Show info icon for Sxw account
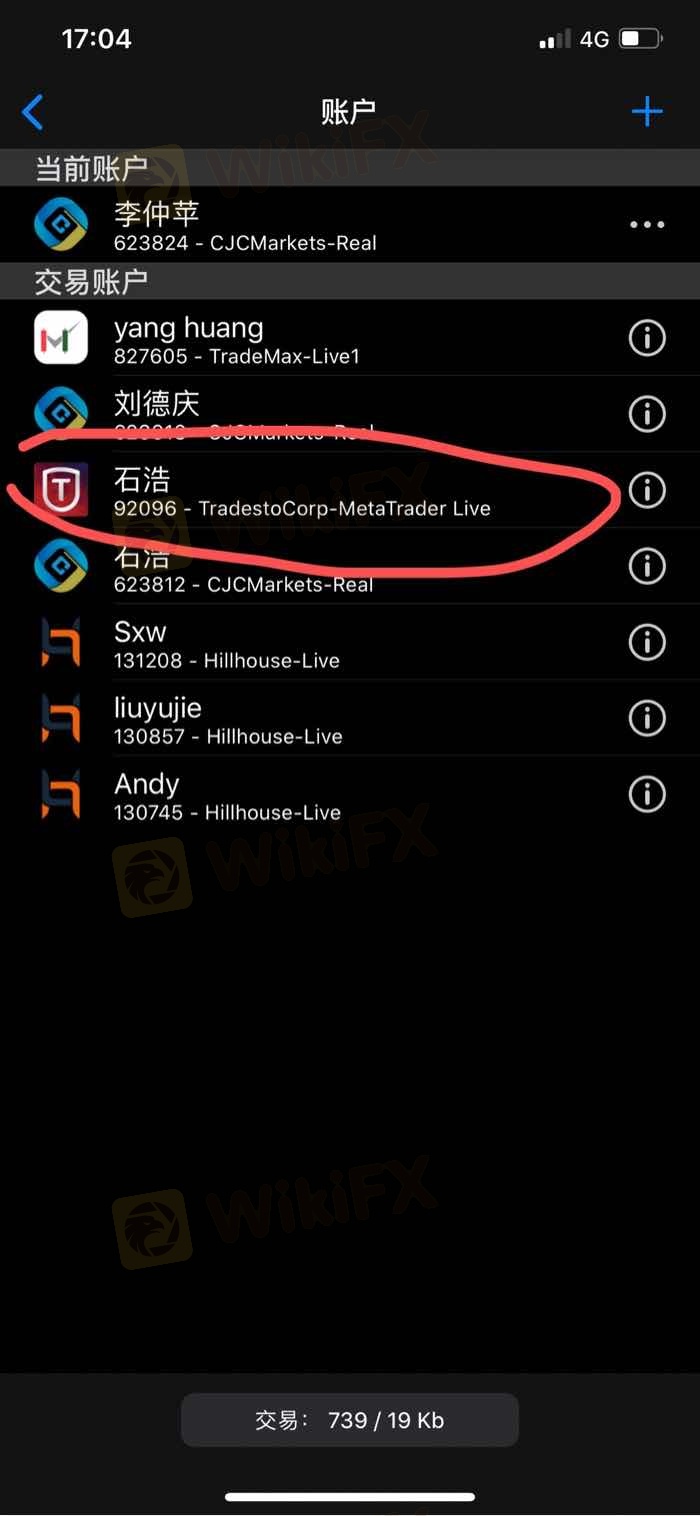Viewport: 700px width, 1516px height. (x=647, y=642)
